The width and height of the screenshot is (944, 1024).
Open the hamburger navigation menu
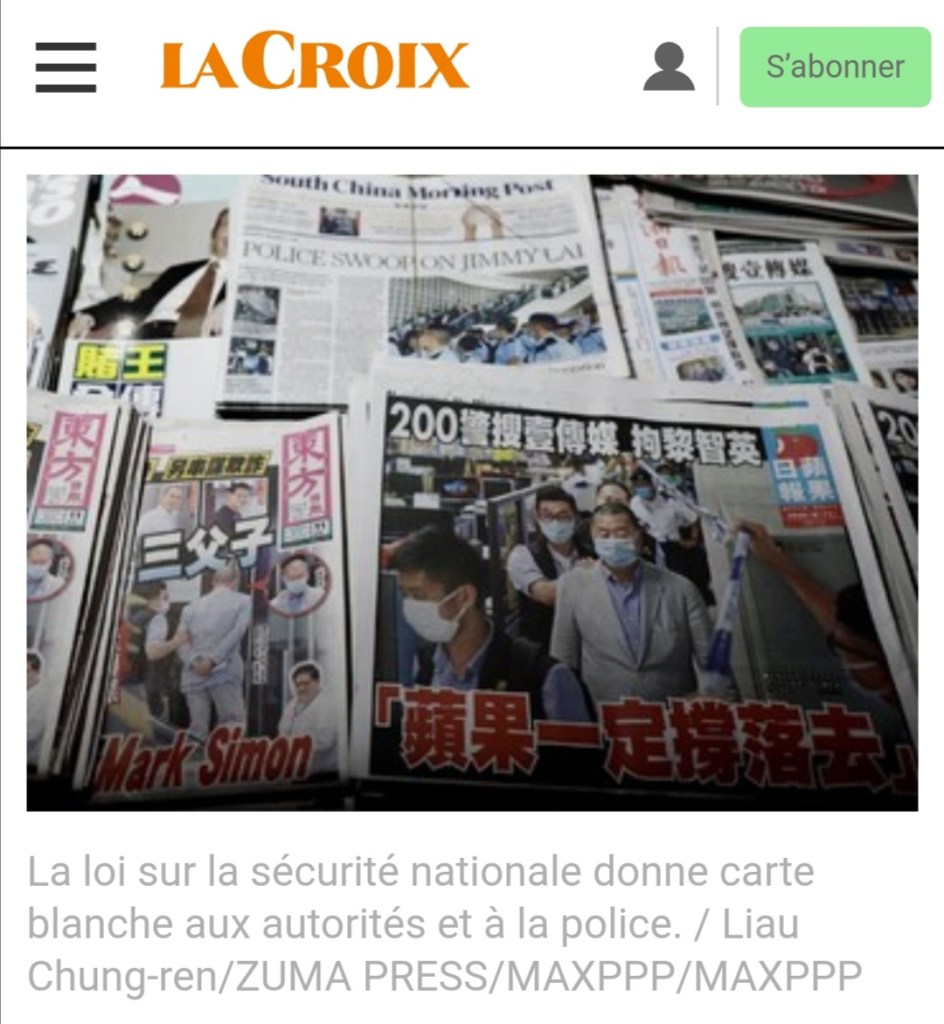[x=66, y=67]
